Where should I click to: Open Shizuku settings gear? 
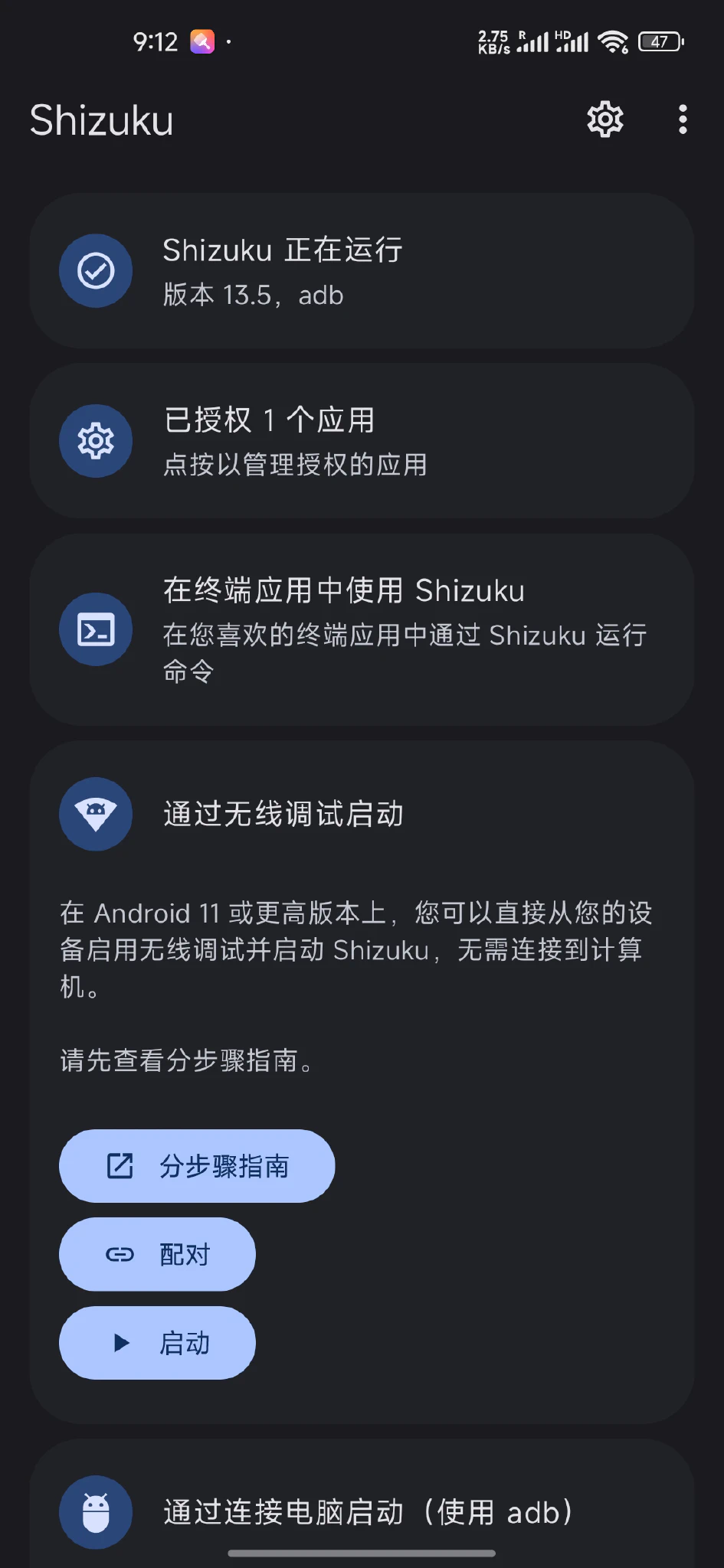click(x=604, y=119)
